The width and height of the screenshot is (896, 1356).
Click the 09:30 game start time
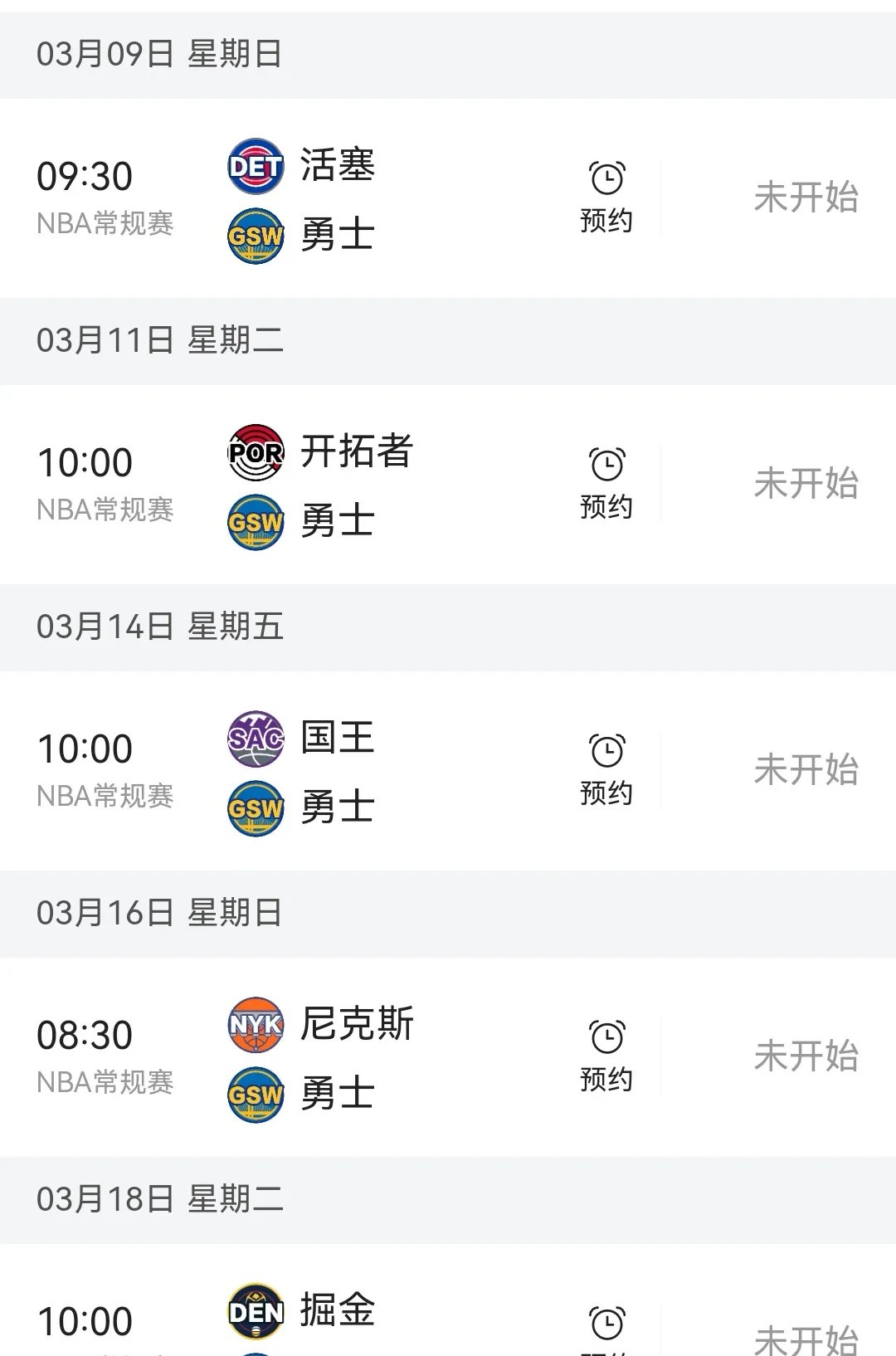85,174
